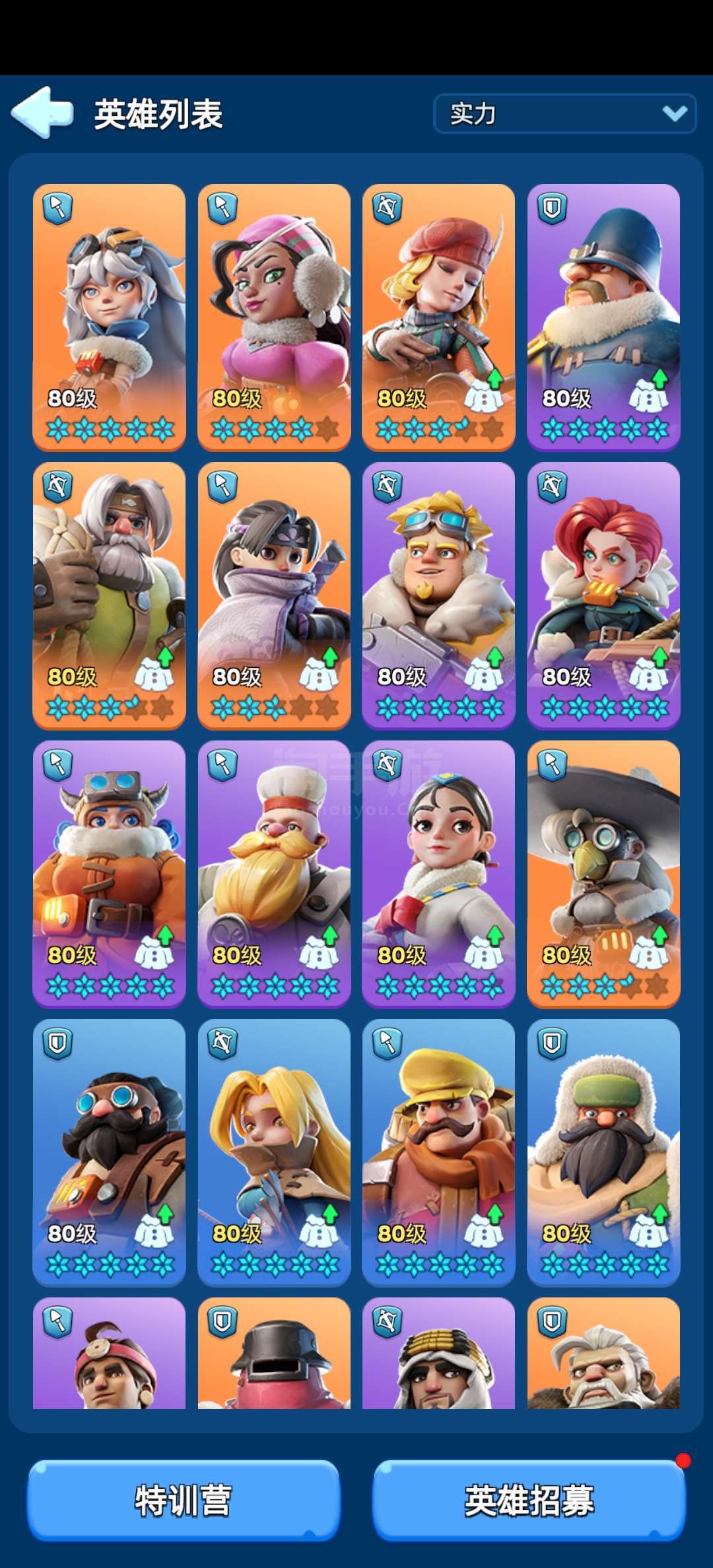The width and height of the screenshot is (713, 1568).
Task: Select the blond pilot hero with goggles
Action: 438,596
